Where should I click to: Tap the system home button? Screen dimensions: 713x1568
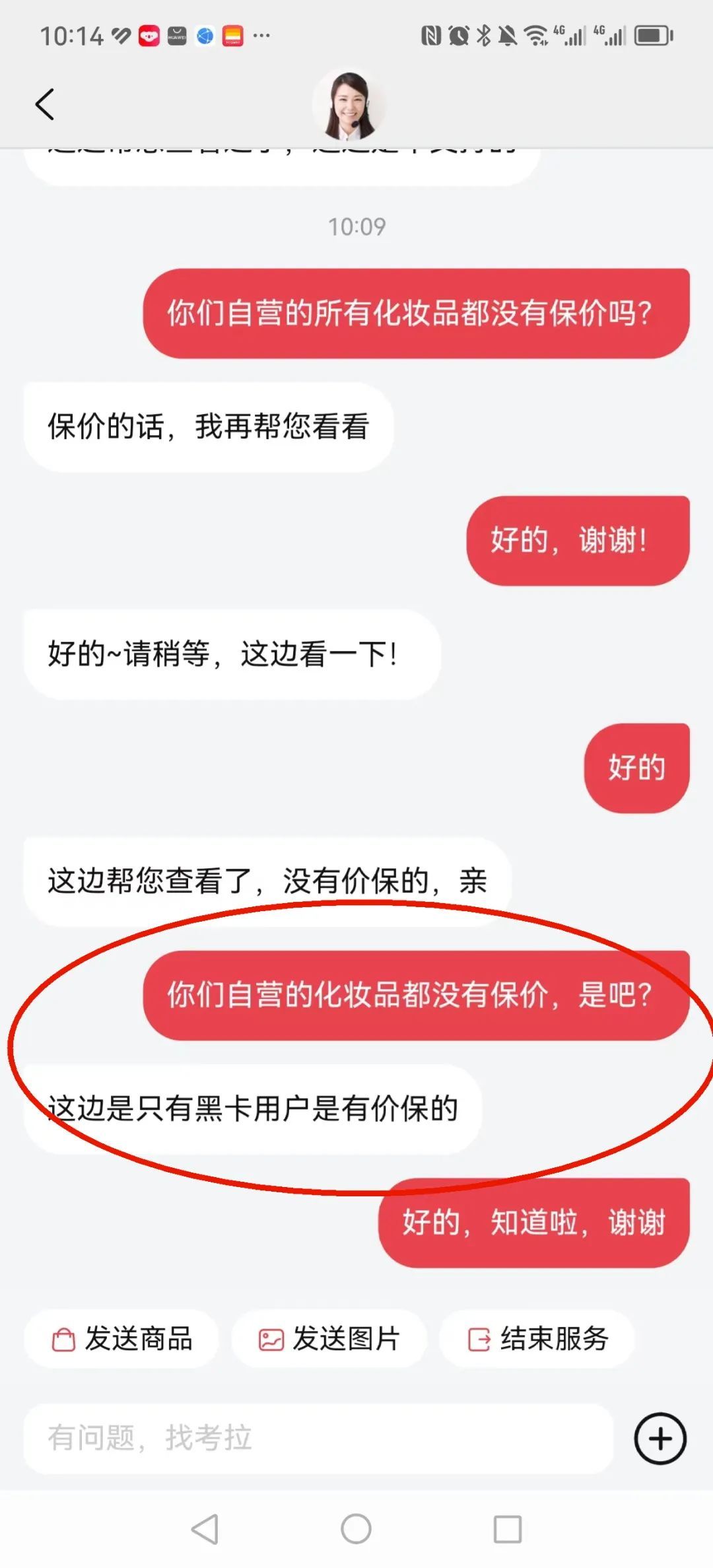(356, 1529)
